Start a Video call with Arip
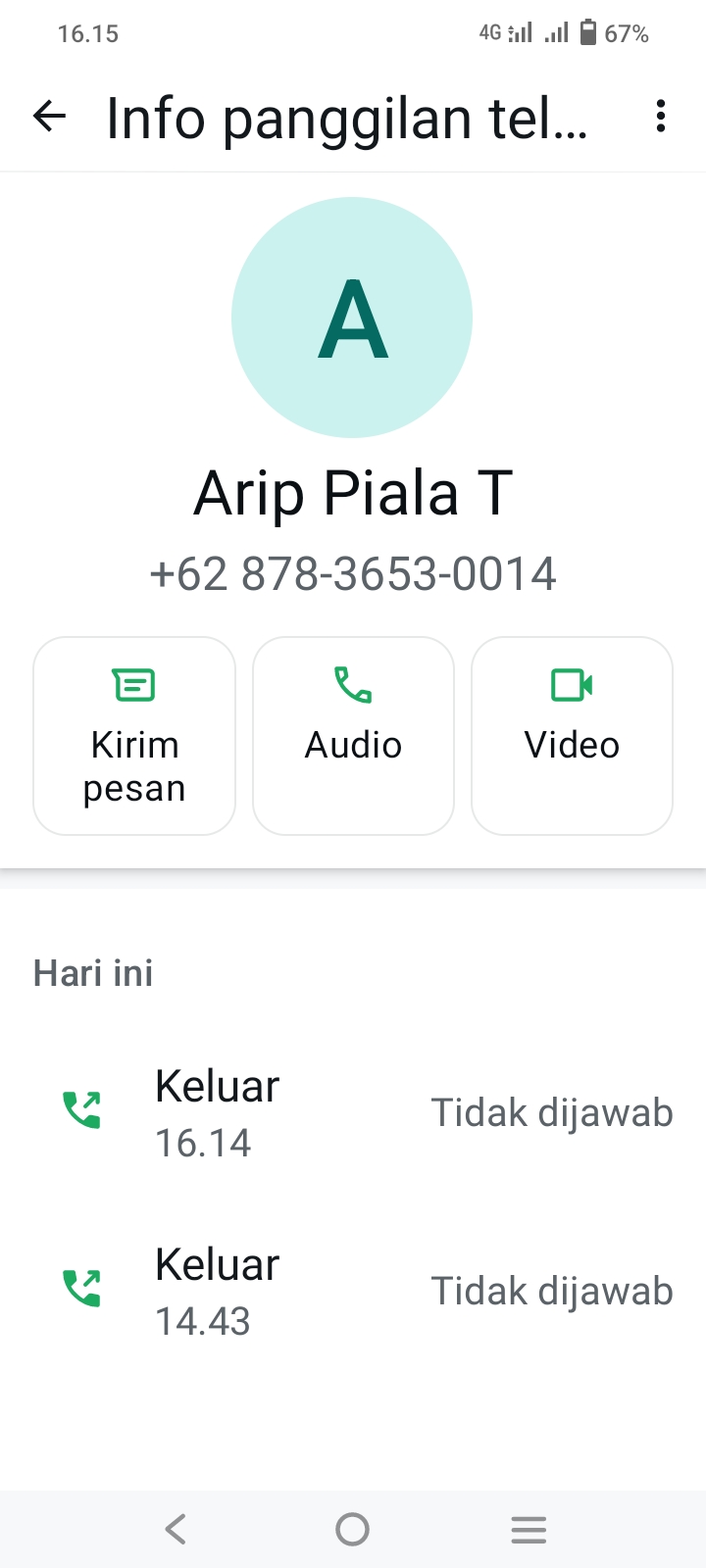The image size is (706, 1568). tap(572, 736)
